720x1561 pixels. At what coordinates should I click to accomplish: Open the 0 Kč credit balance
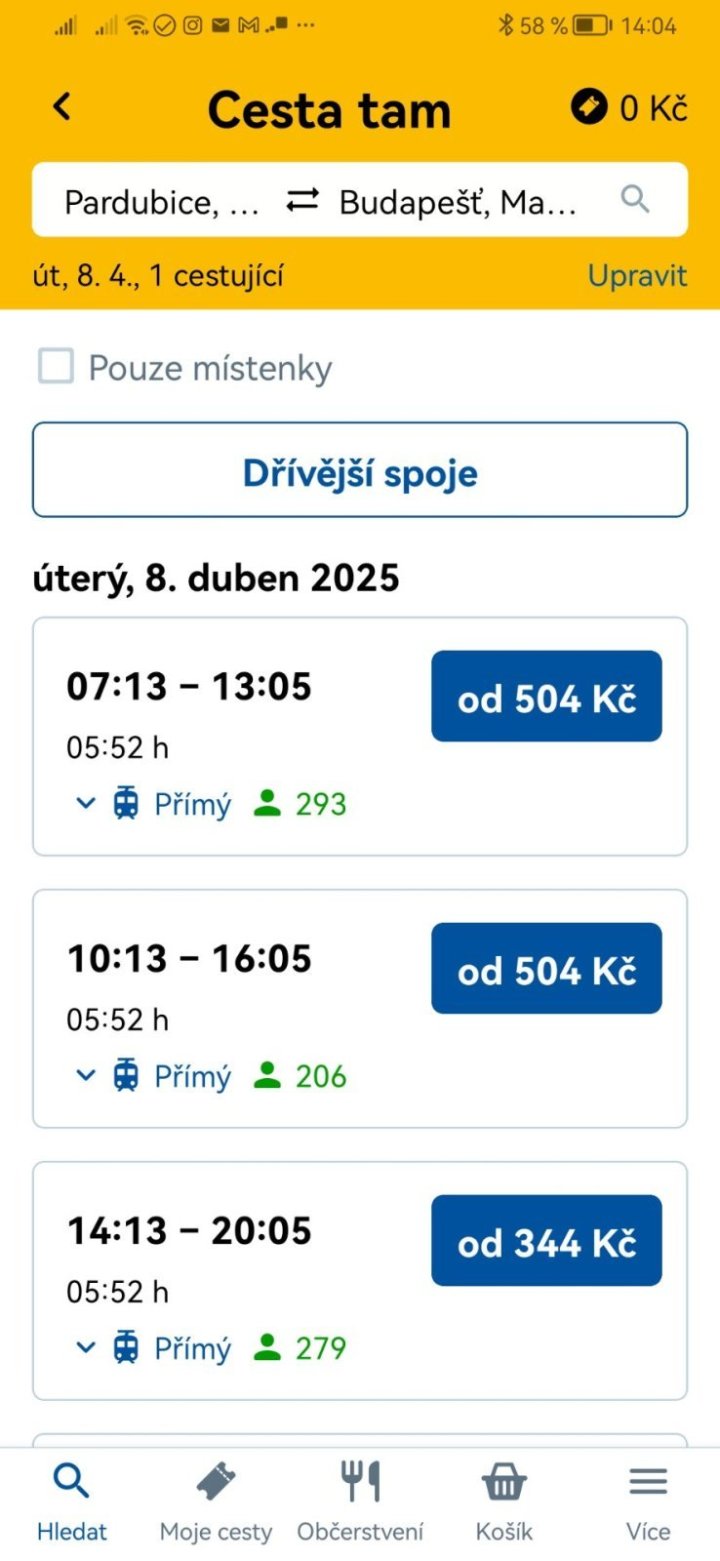point(629,108)
